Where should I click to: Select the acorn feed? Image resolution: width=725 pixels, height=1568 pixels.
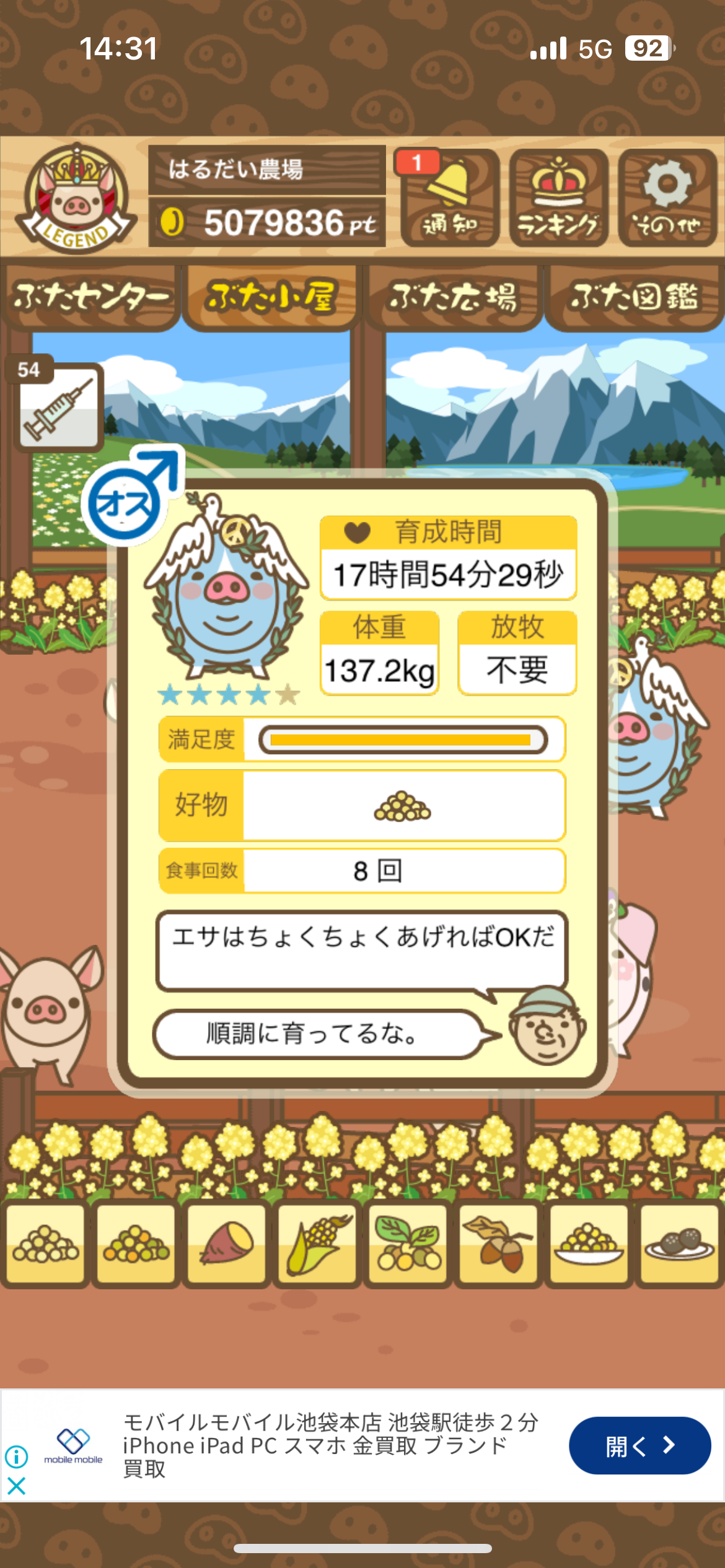(x=498, y=1244)
